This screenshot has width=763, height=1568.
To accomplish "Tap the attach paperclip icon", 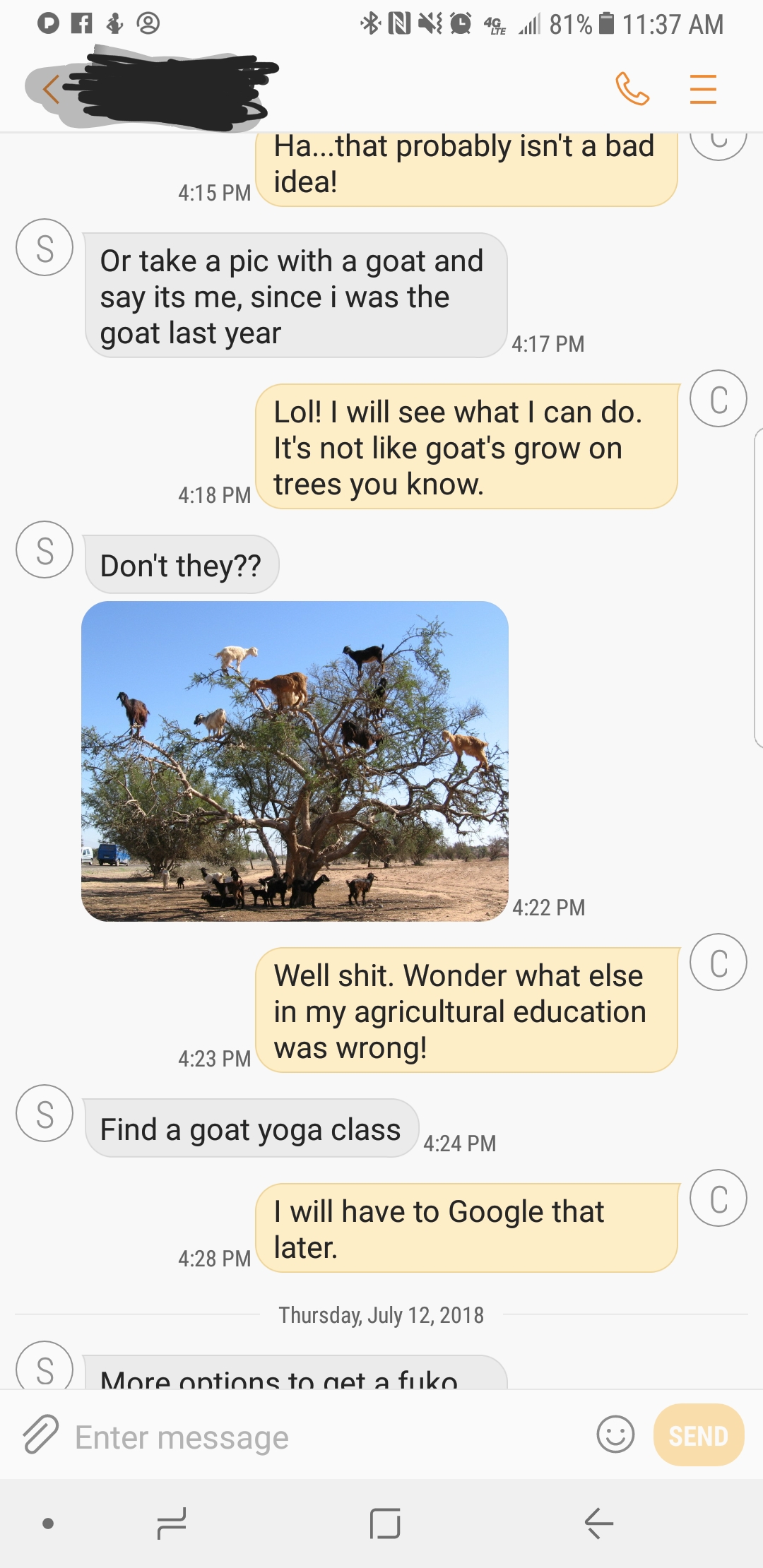I will [x=40, y=1435].
